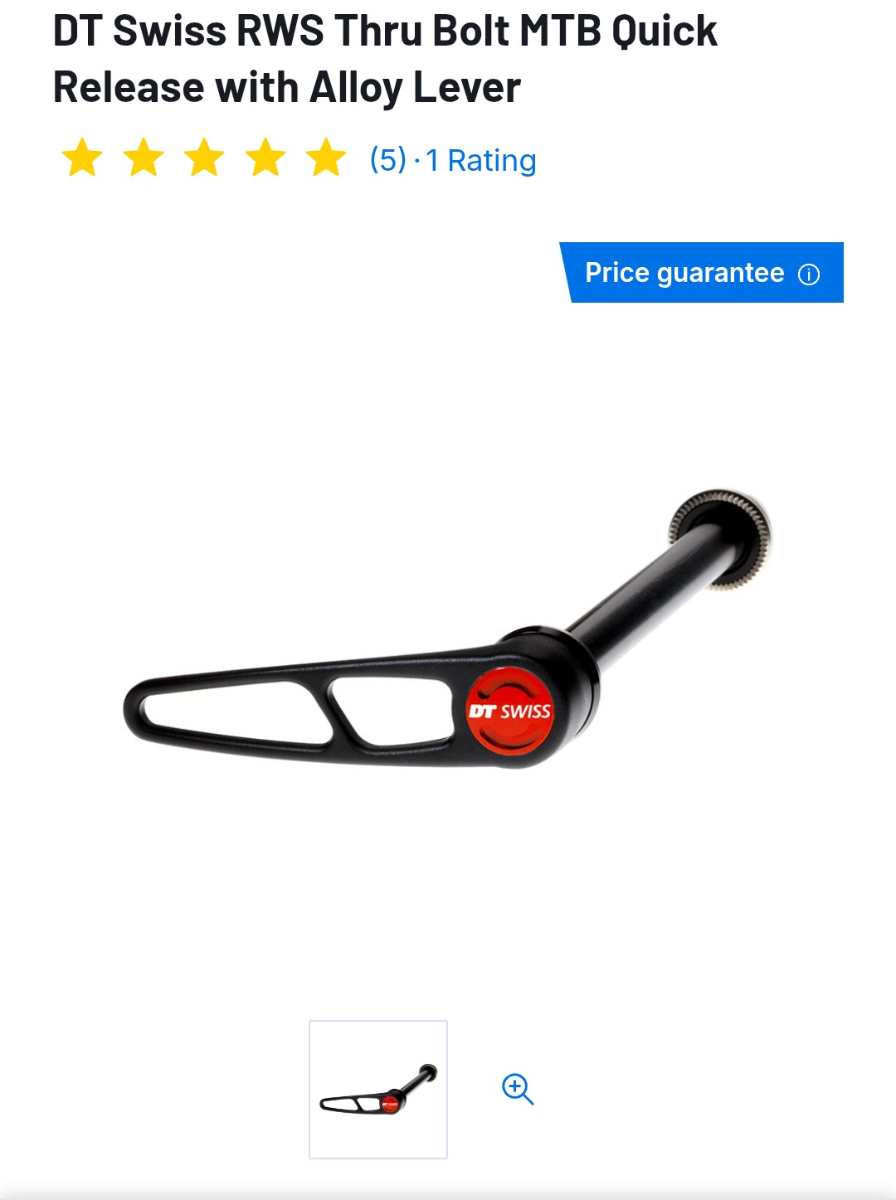Zoom in with the magnifier icon

click(517, 1089)
